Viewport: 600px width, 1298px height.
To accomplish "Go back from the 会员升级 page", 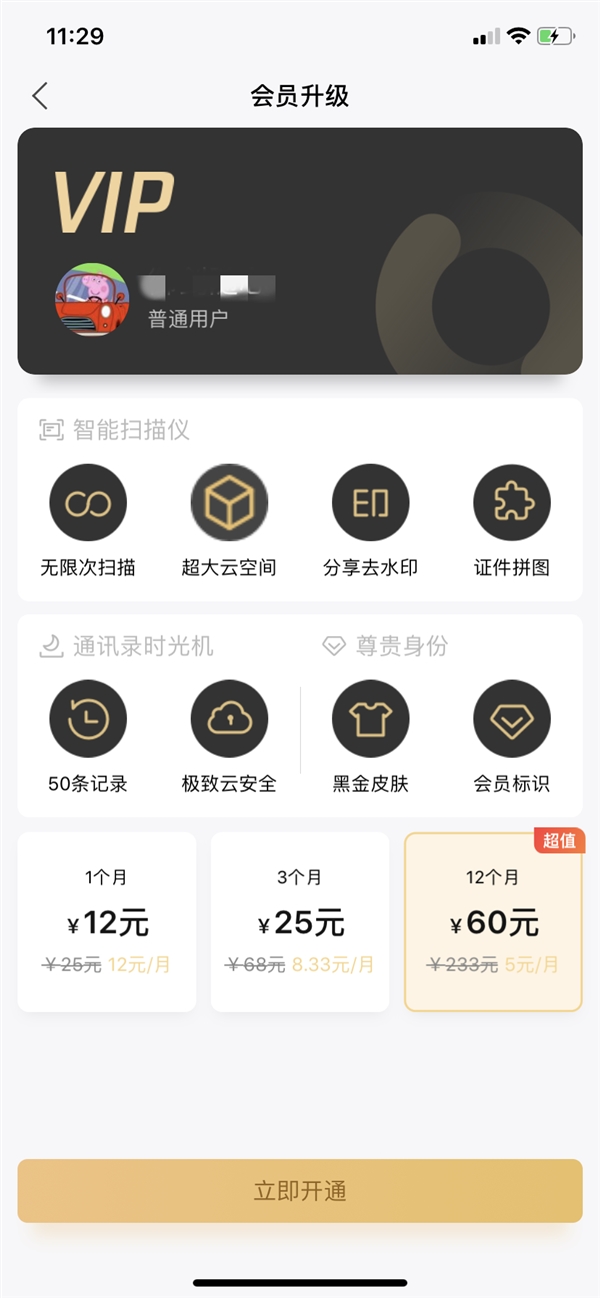I will click(40, 96).
